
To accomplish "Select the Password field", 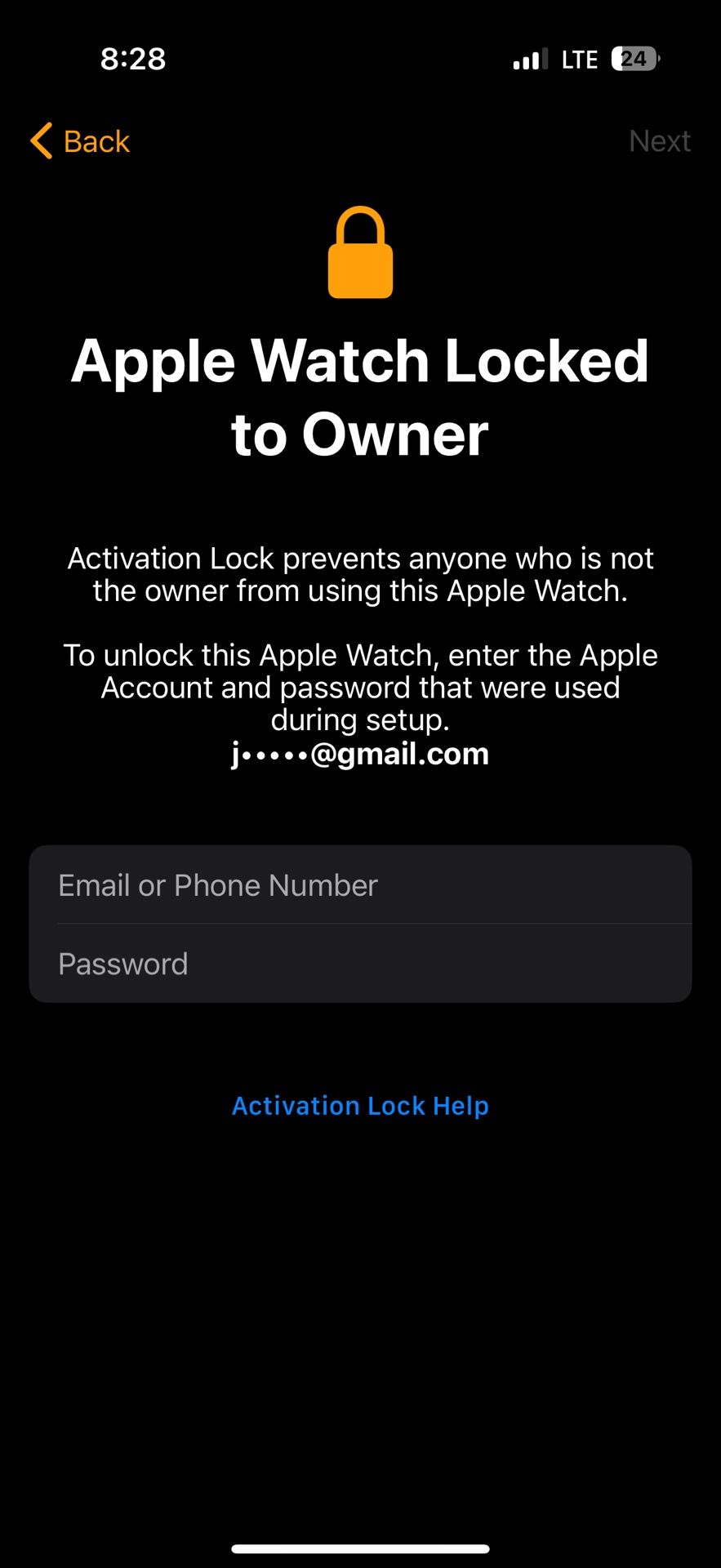I will (x=360, y=964).
